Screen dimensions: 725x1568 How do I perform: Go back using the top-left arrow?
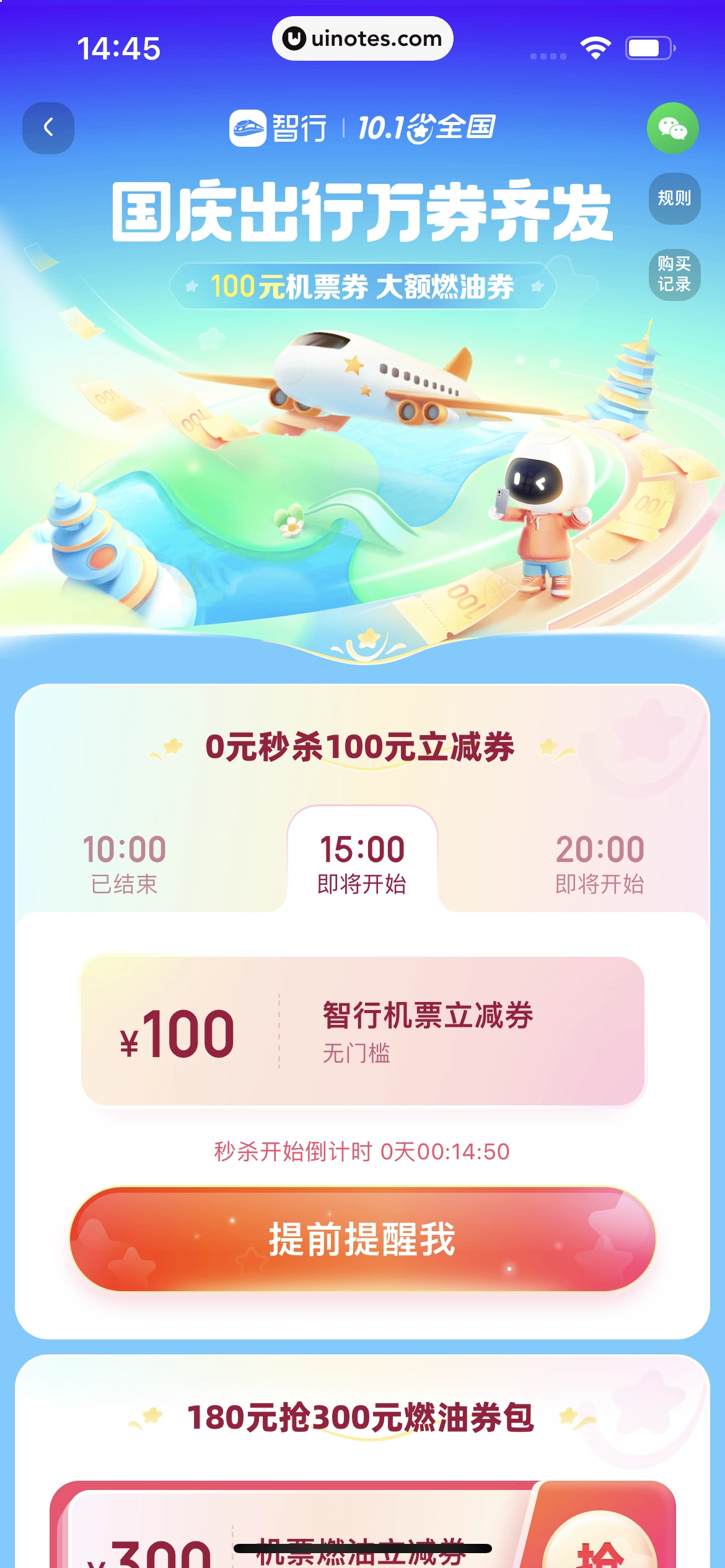point(48,128)
